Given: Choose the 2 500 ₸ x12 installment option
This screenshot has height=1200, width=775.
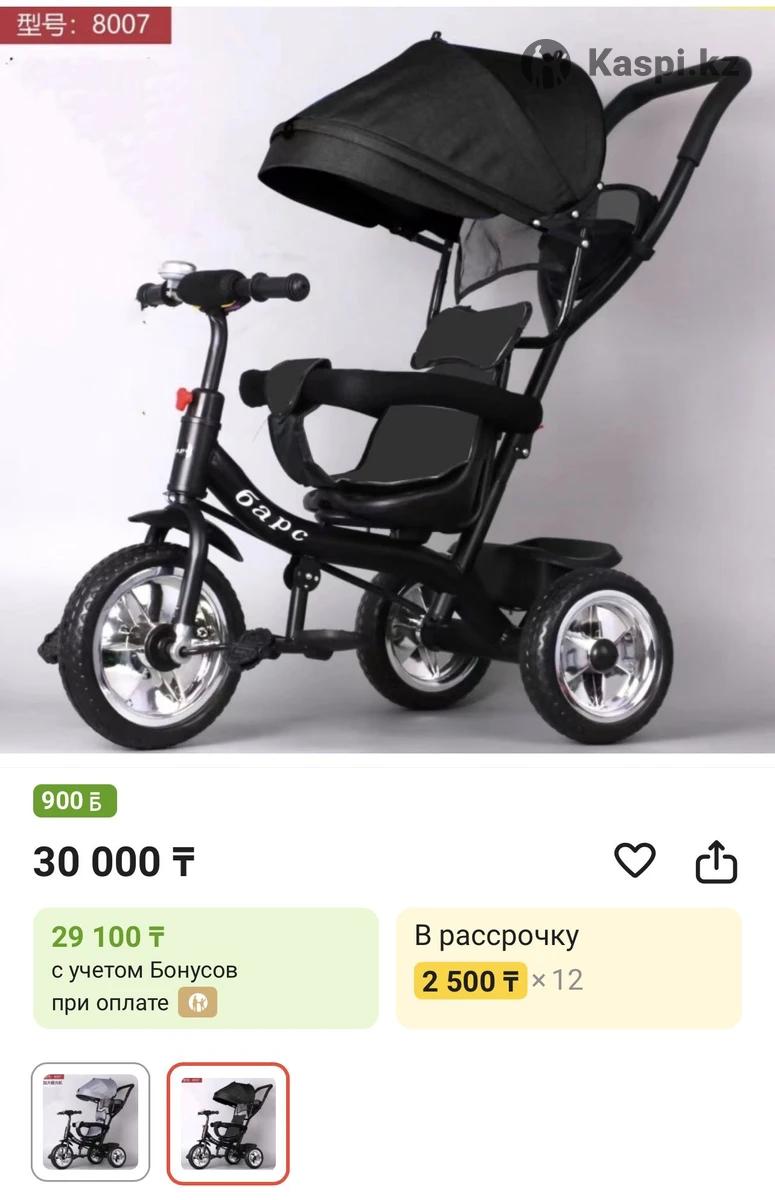Looking at the screenshot, I should point(568,968).
